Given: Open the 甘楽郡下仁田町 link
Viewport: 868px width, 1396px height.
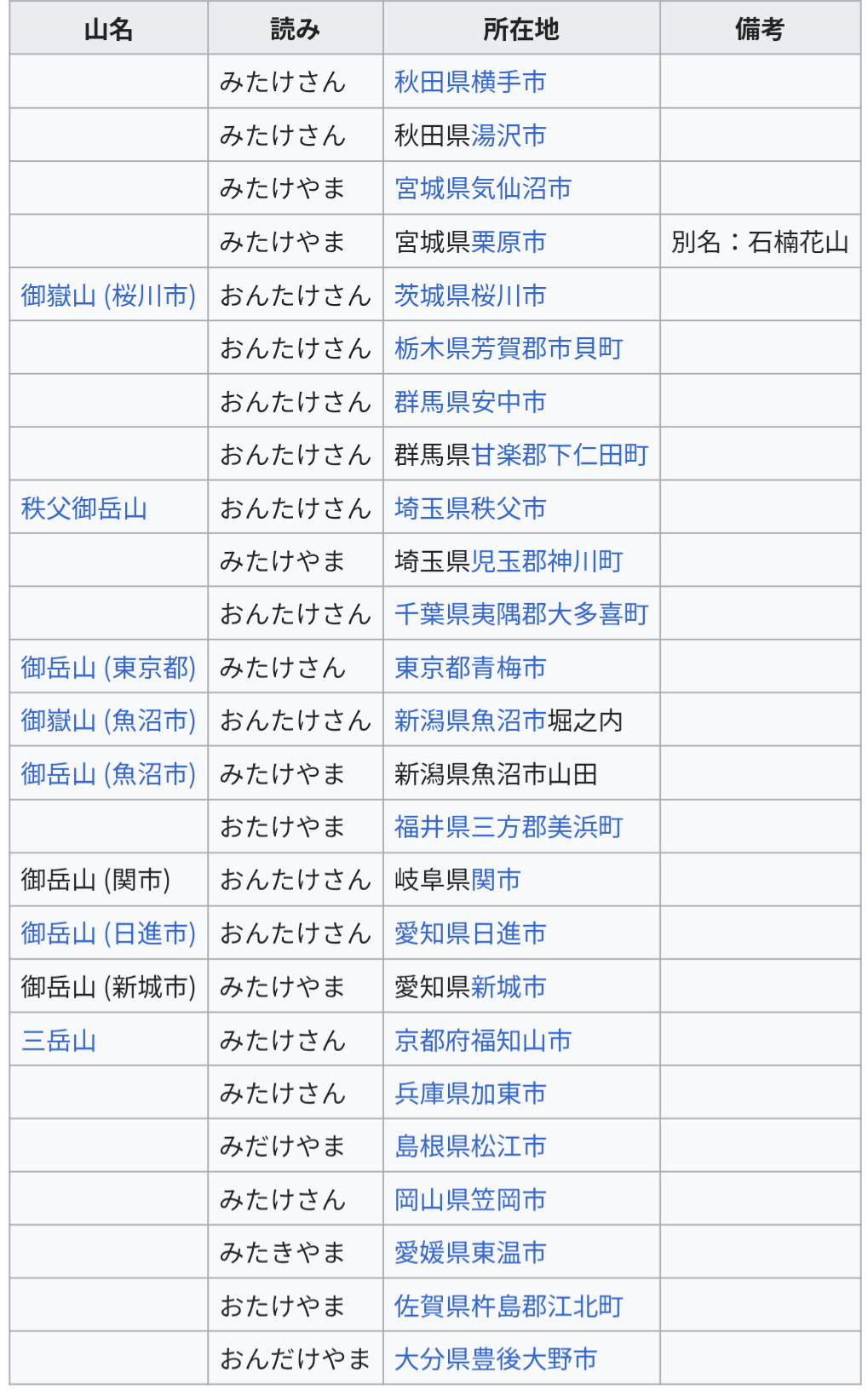Looking at the screenshot, I should (560, 455).
